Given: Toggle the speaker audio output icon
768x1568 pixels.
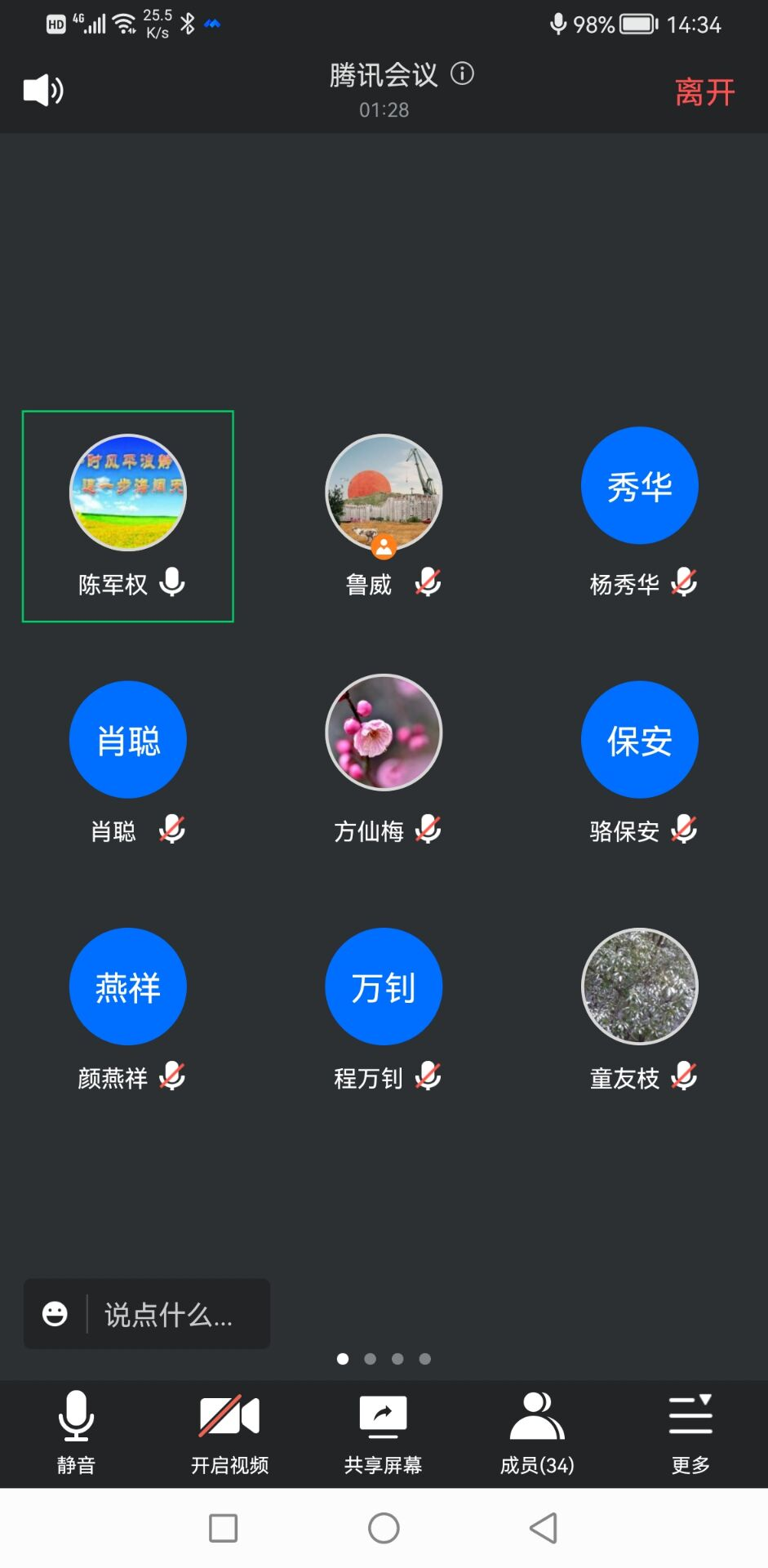Looking at the screenshot, I should pos(43,90).
